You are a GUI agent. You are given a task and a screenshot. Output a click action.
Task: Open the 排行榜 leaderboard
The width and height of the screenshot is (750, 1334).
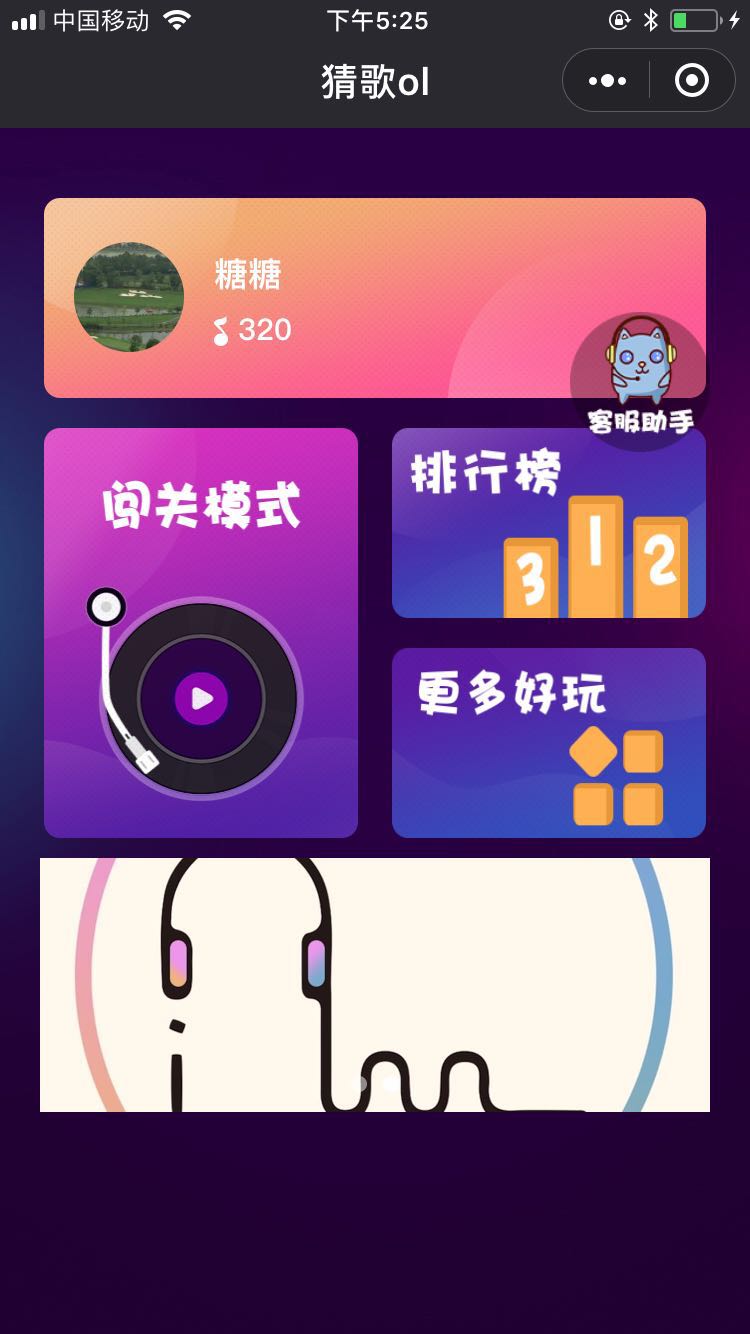coord(548,523)
